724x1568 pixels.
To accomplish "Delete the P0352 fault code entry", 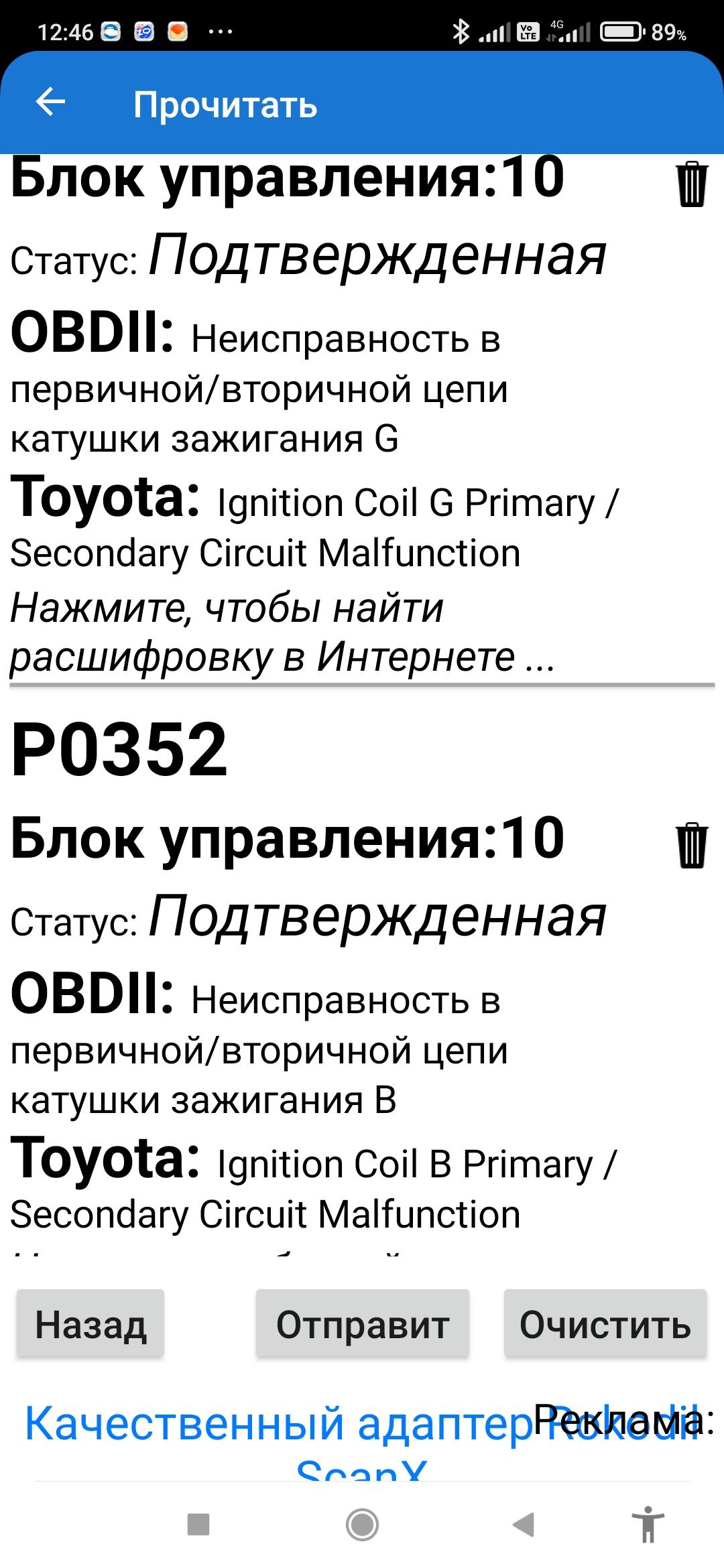I will (x=691, y=846).
